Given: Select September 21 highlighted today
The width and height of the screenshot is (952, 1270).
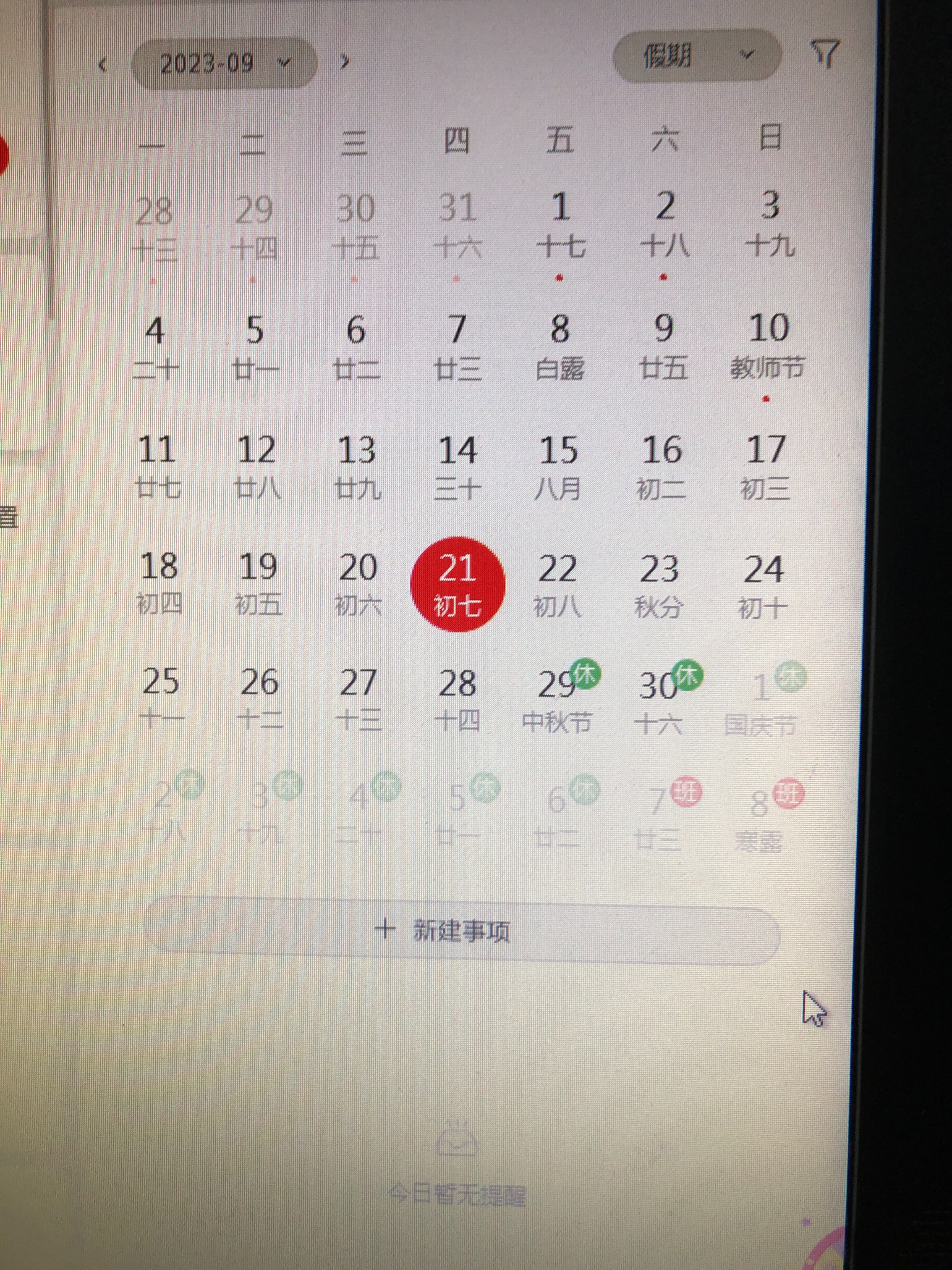Looking at the screenshot, I should [458, 585].
